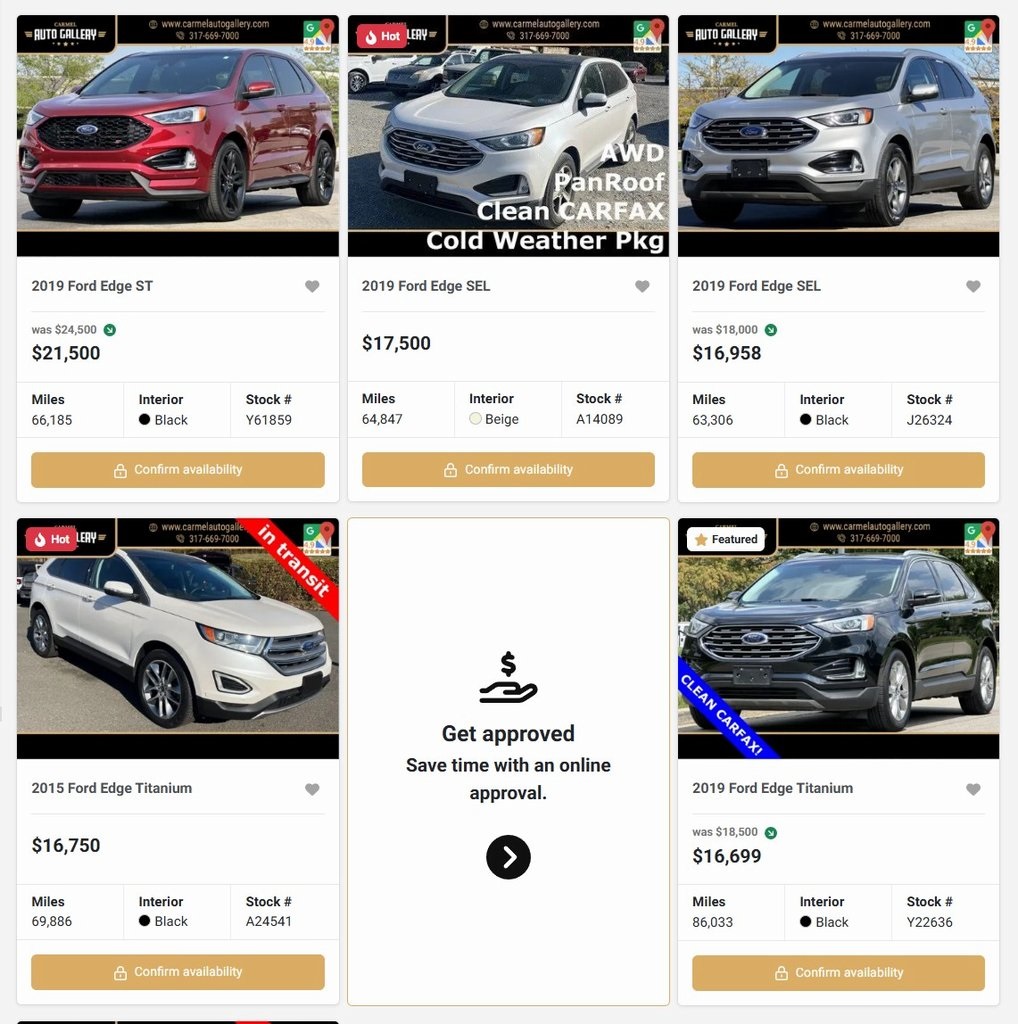Favorite the 2019 Ford Edge ST
Viewport: 1018px width, 1024px height.
312,287
